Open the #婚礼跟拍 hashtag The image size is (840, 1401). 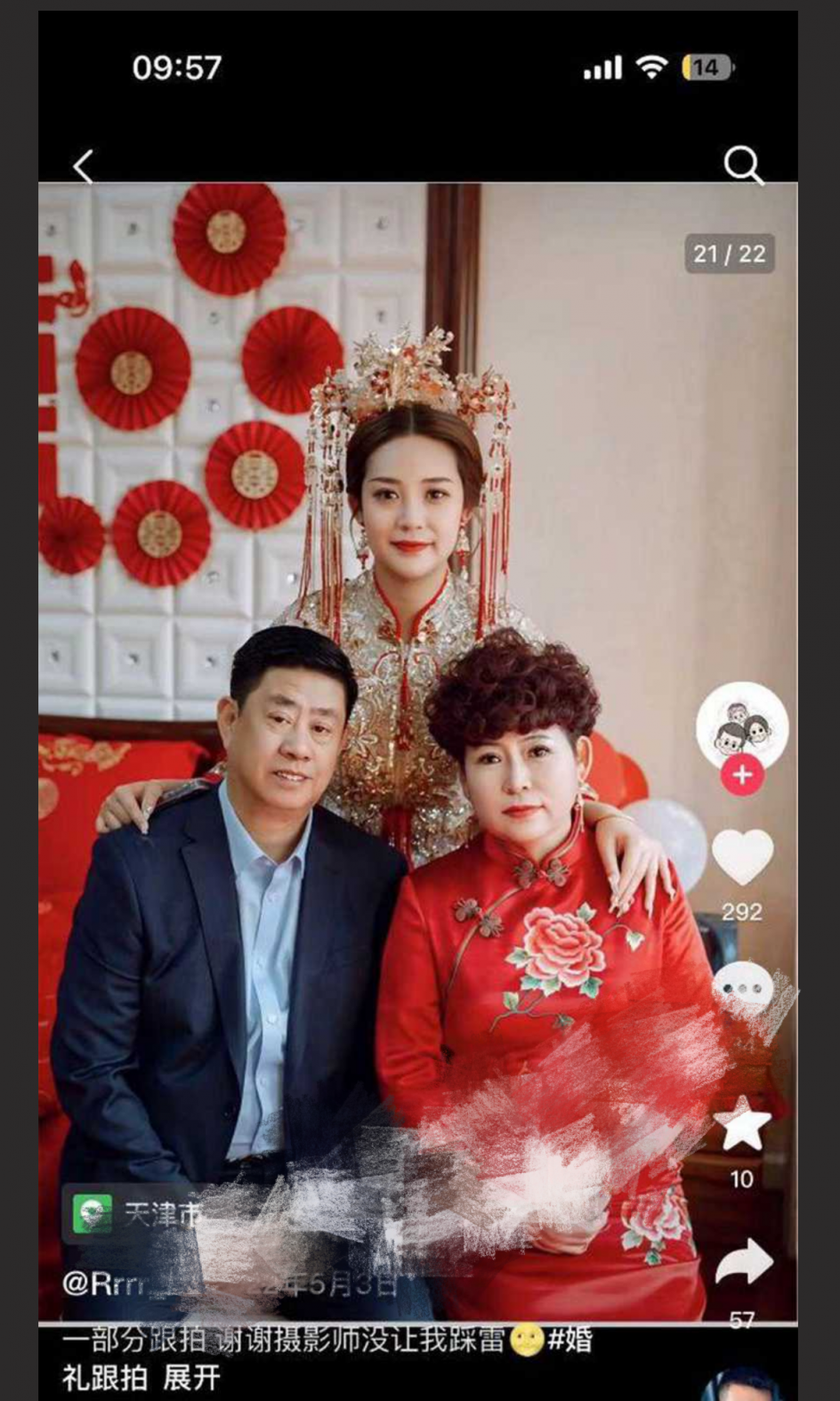click(x=569, y=1340)
